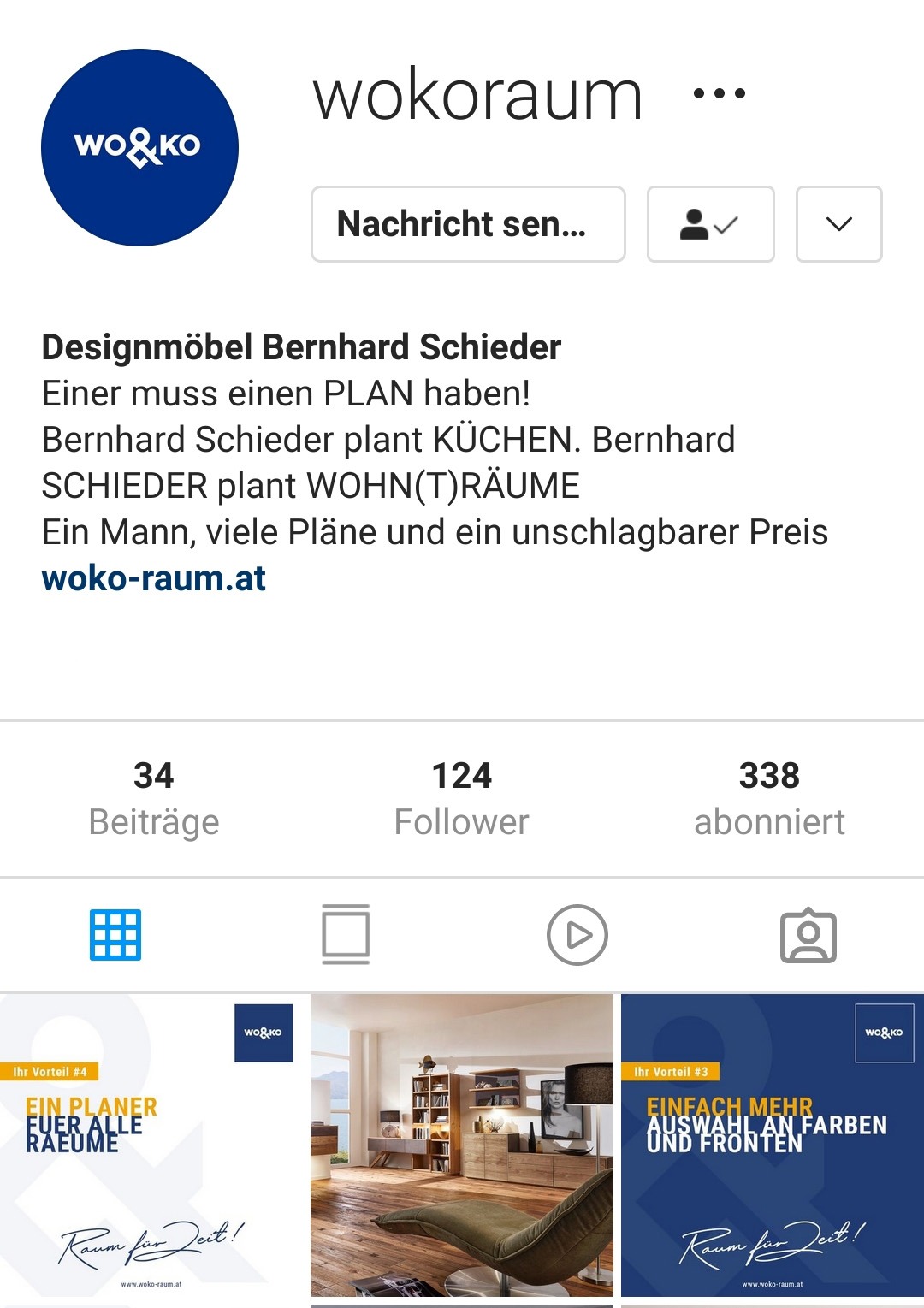Expand suggested accounts dropdown arrow
924x1308 pixels.
838,224
